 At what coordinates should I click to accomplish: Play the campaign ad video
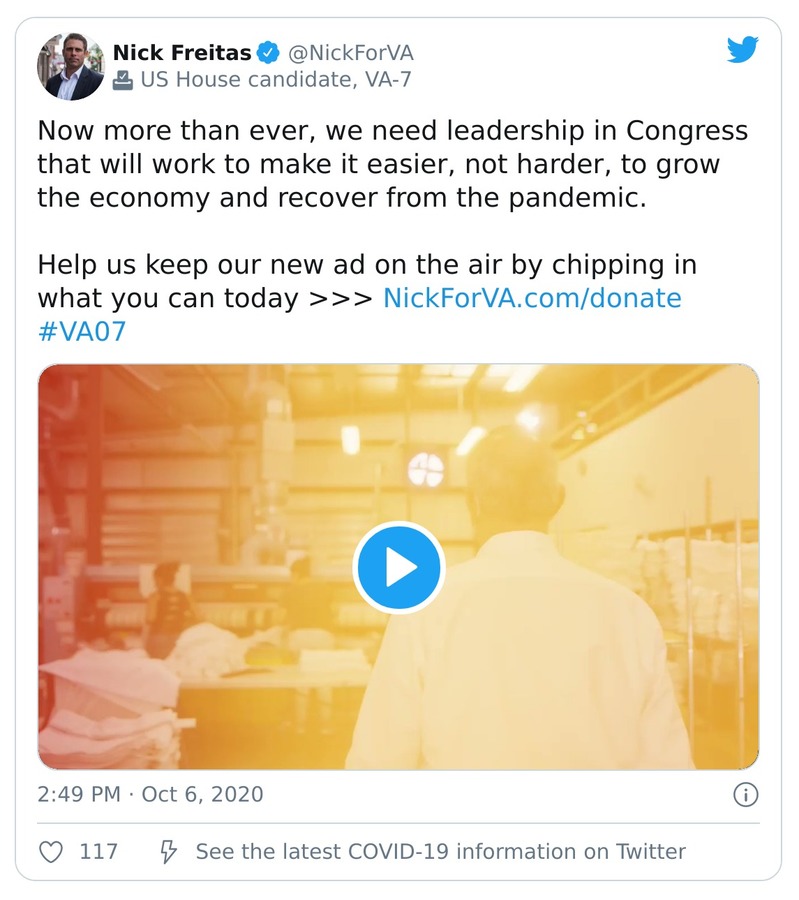(398, 568)
